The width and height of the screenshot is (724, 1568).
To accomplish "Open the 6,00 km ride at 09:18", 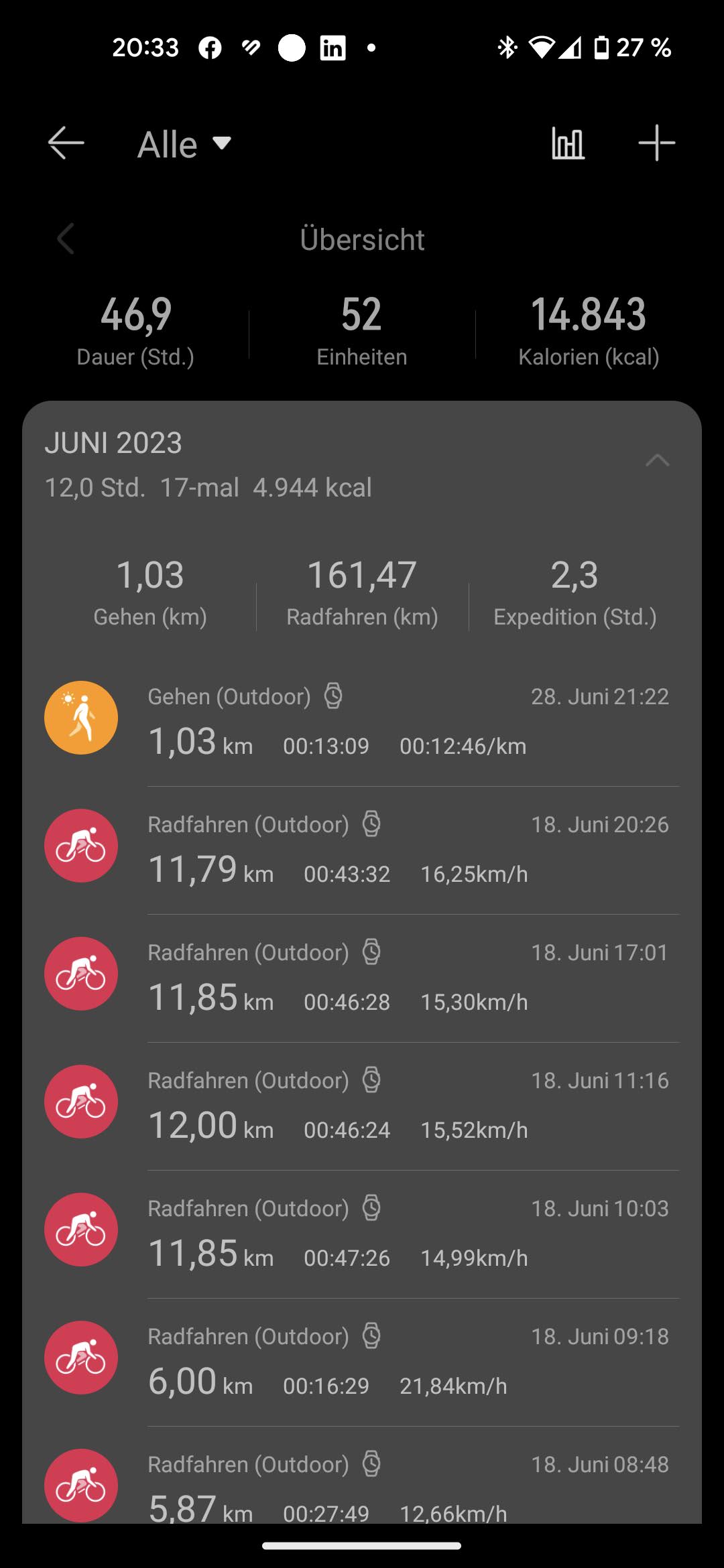I will click(362, 1361).
